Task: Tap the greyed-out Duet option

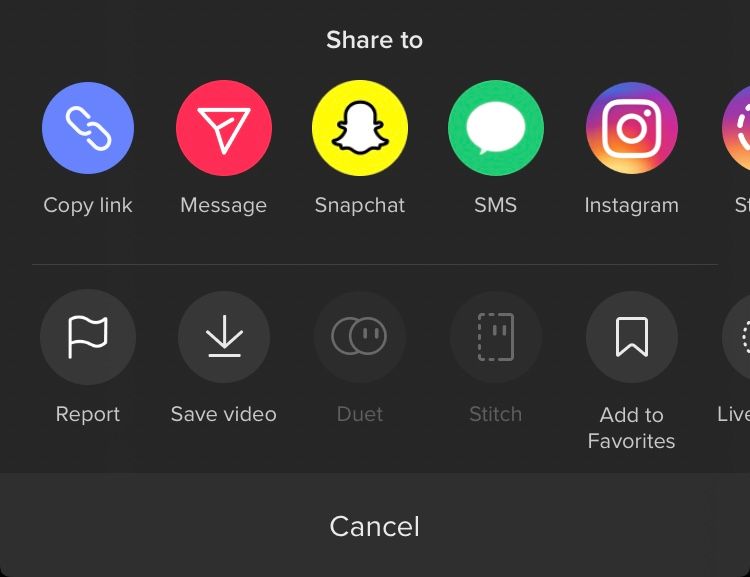Action: (x=360, y=337)
